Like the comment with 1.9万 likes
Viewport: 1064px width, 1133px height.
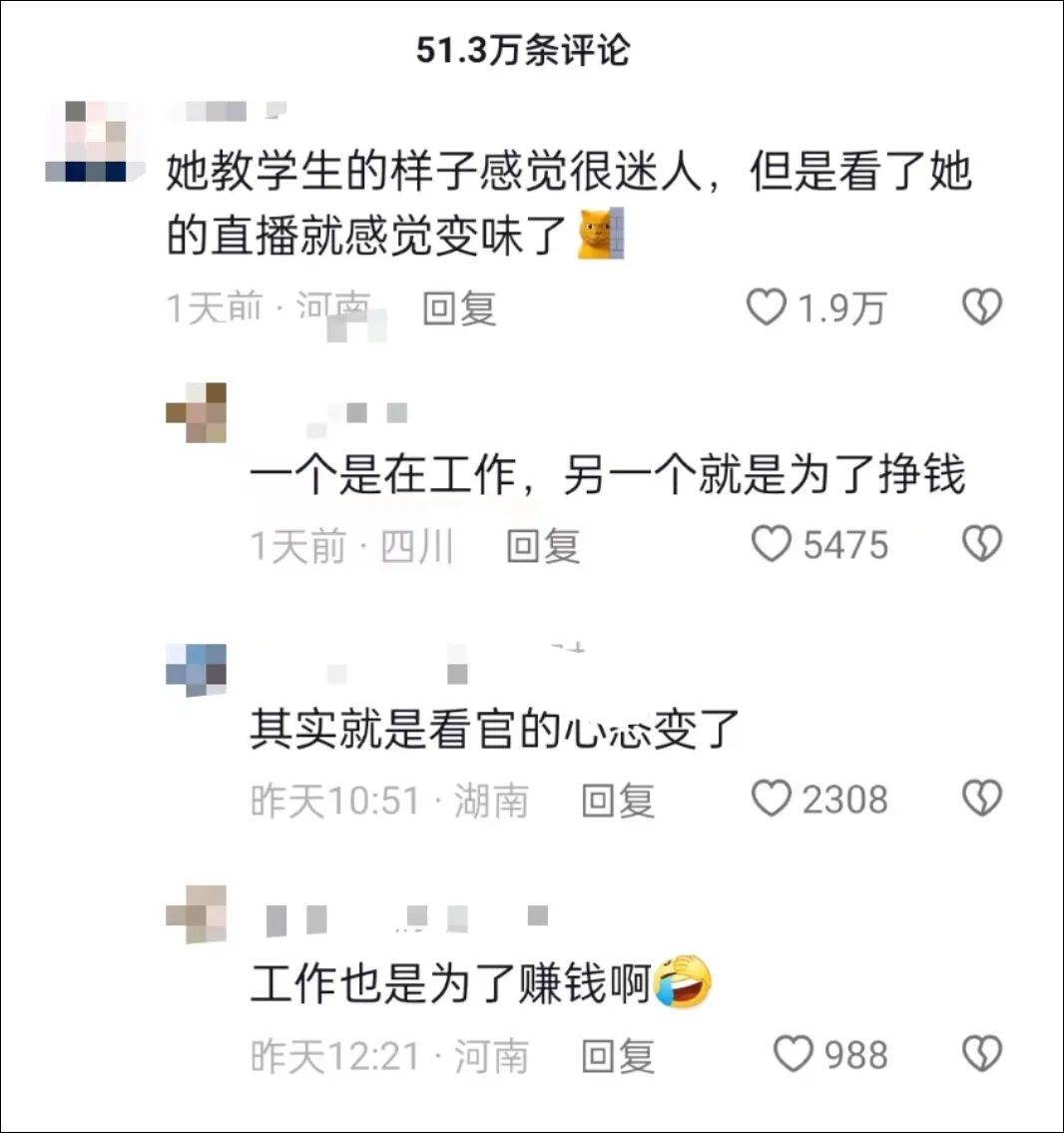click(767, 307)
